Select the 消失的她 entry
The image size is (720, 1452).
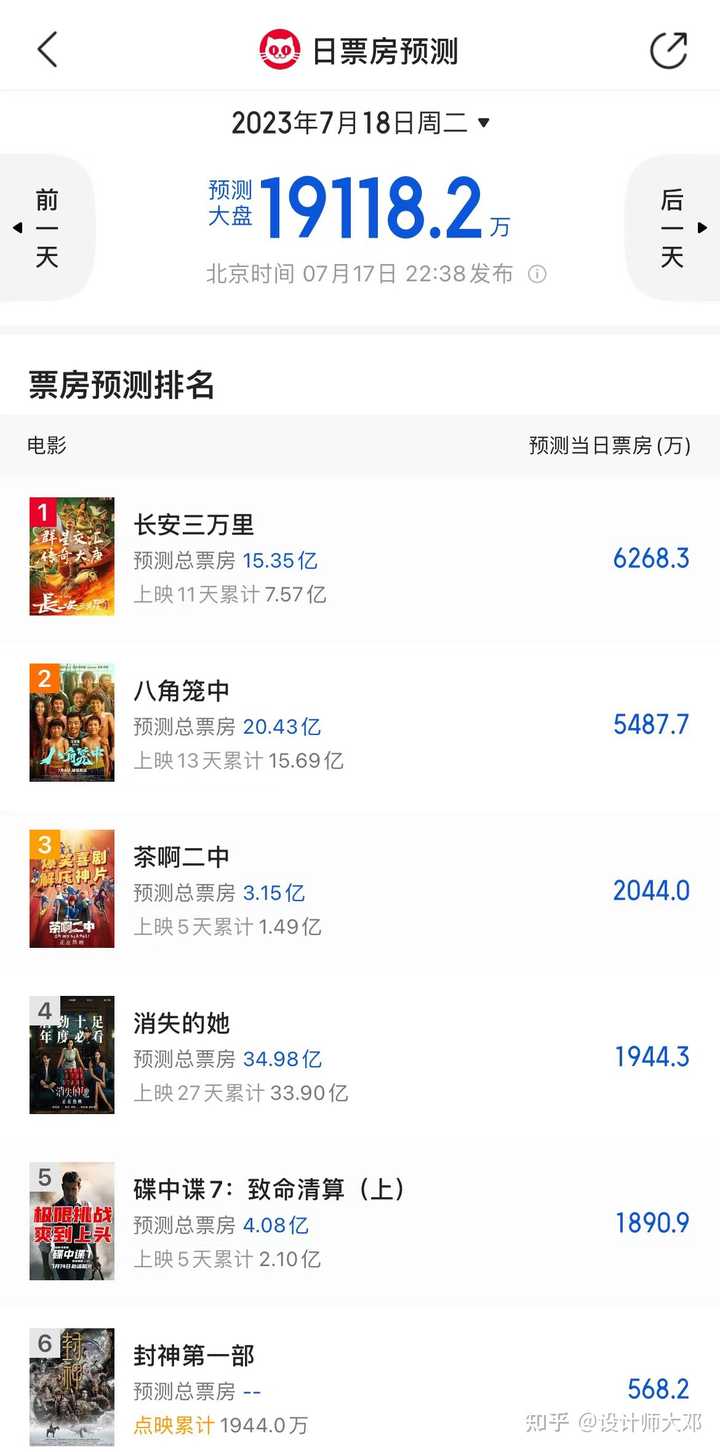360,1056
